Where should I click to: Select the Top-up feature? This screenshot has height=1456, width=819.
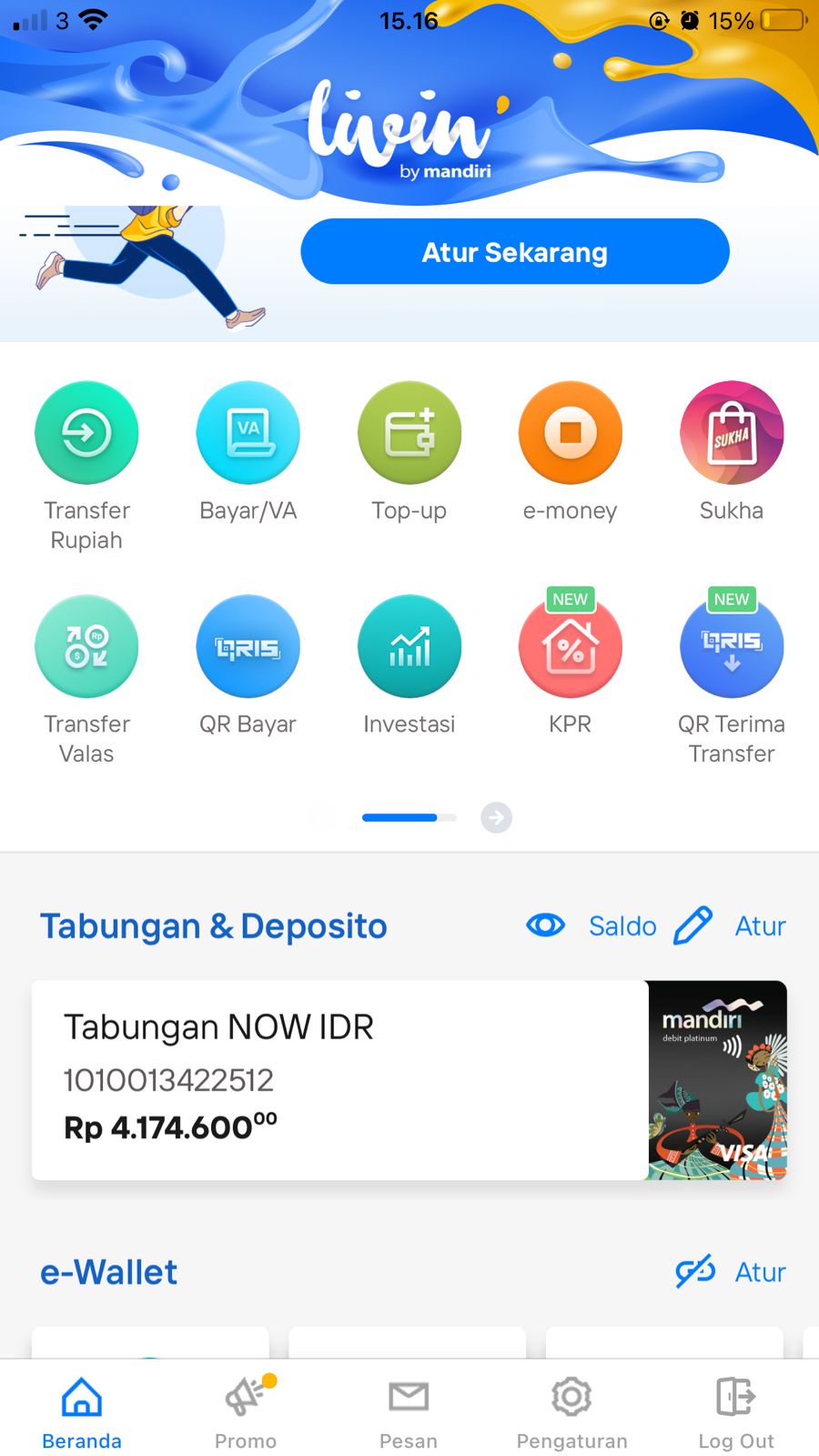409,452
